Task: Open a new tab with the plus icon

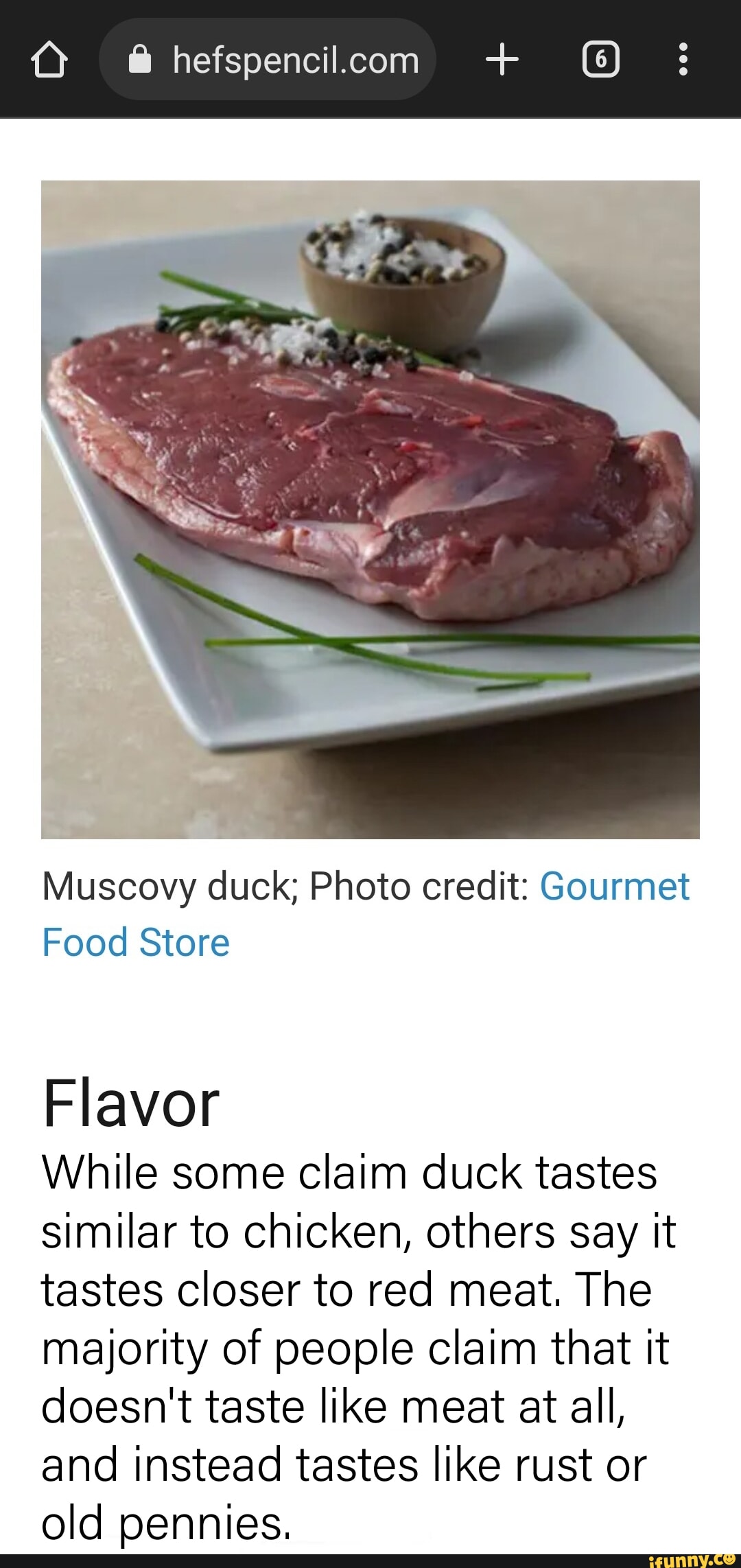Action: (x=502, y=58)
